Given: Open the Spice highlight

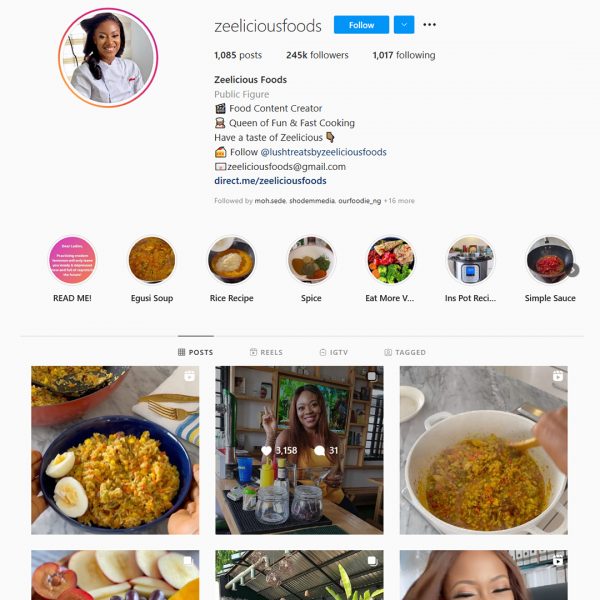Looking at the screenshot, I should pos(311,261).
